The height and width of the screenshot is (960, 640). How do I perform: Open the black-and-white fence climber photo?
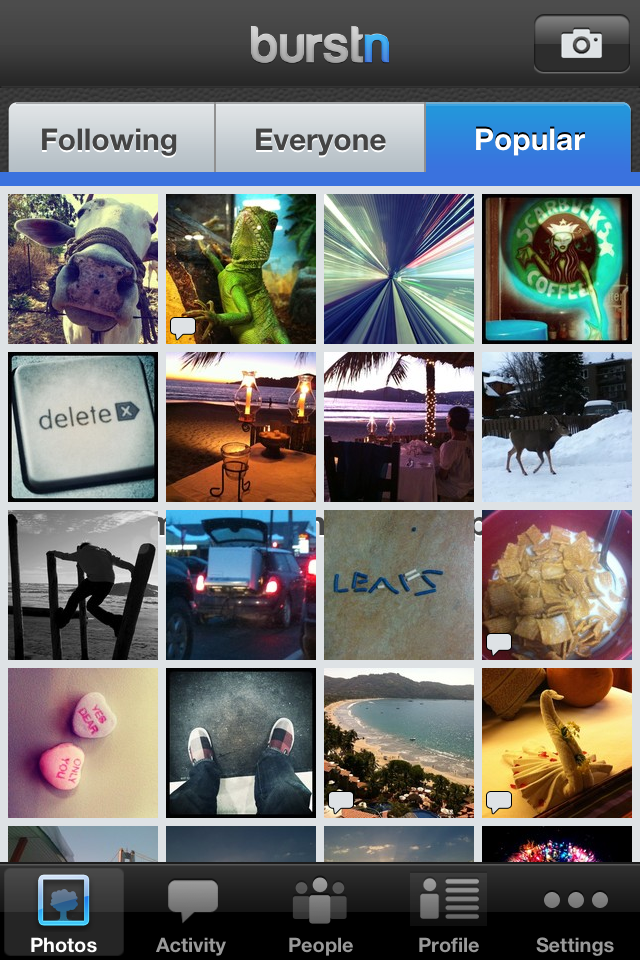pyautogui.click(x=83, y=585)
